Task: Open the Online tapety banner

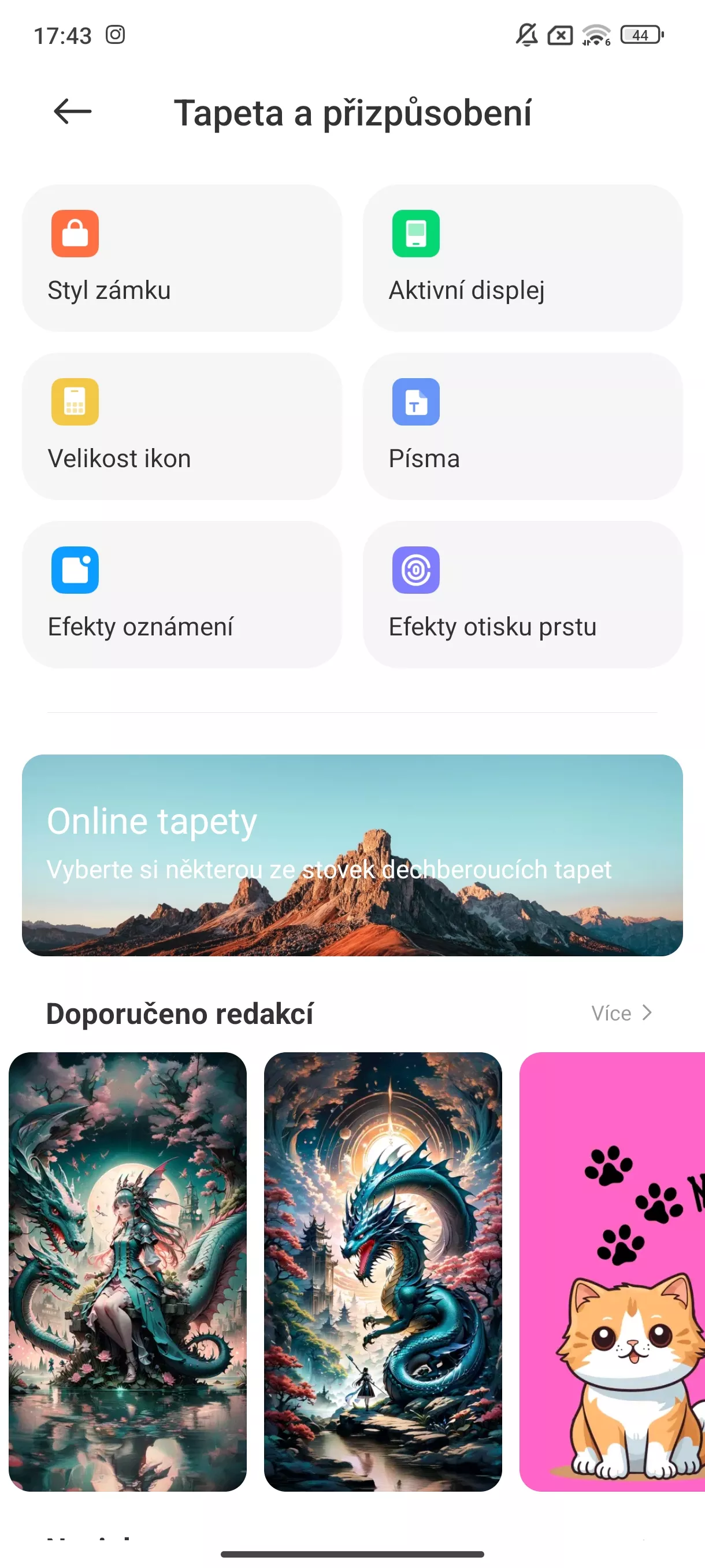Action: coord(352,855)
